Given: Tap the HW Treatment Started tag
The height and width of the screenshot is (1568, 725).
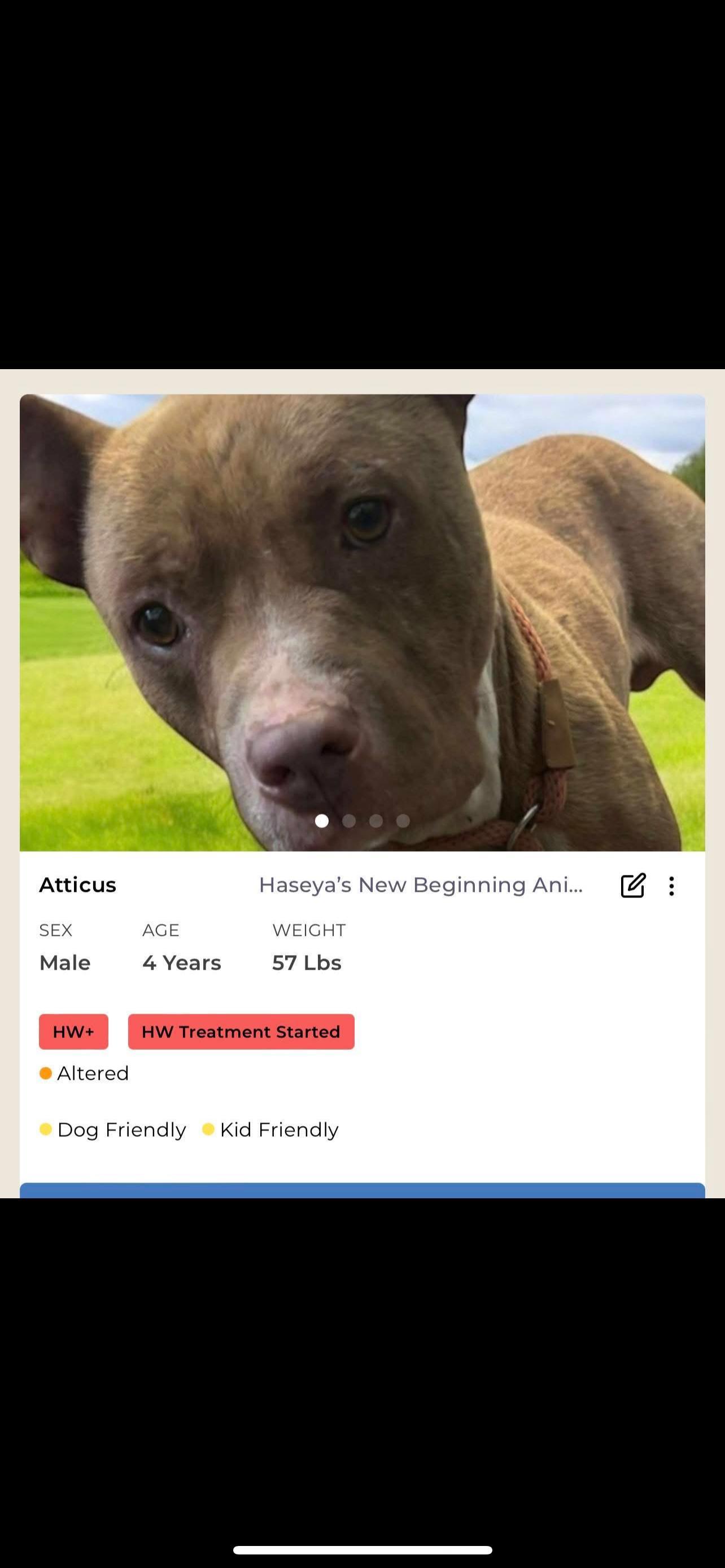Looking at the screenshot, I should [x=241, y=1032].
